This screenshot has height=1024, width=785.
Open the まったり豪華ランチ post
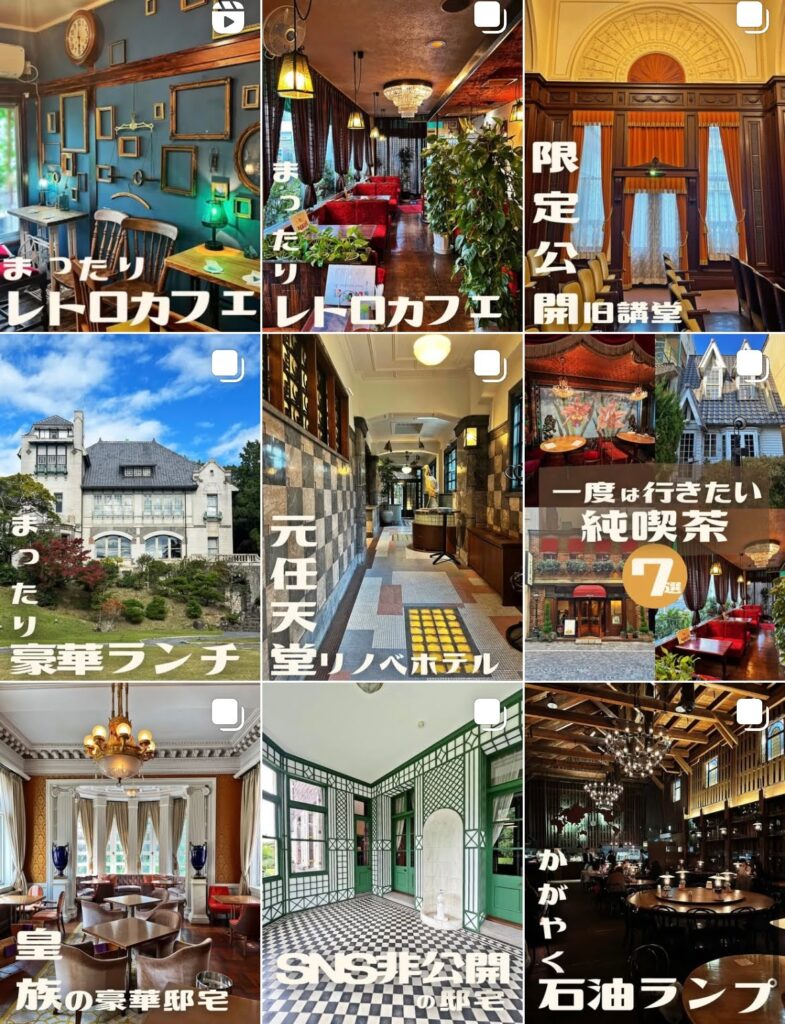(x=130, y=507)
